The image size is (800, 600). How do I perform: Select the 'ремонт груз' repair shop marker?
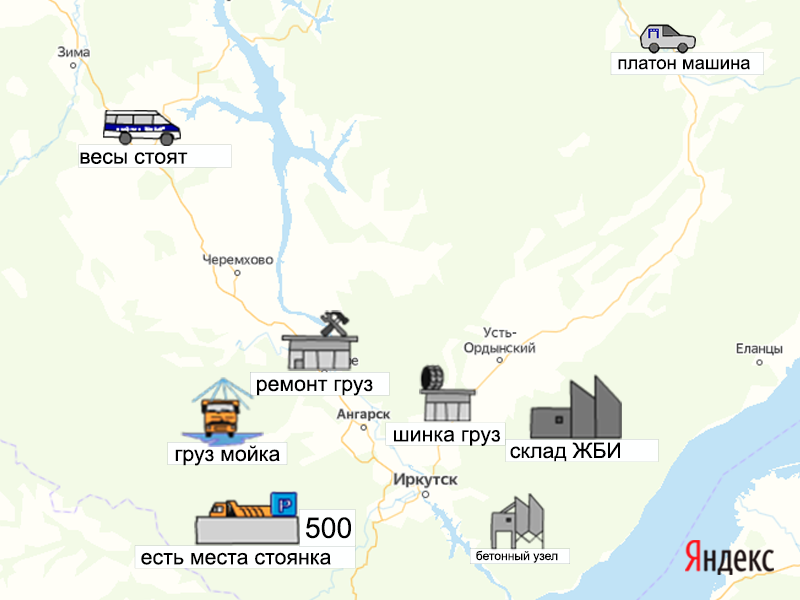[320, 345]
